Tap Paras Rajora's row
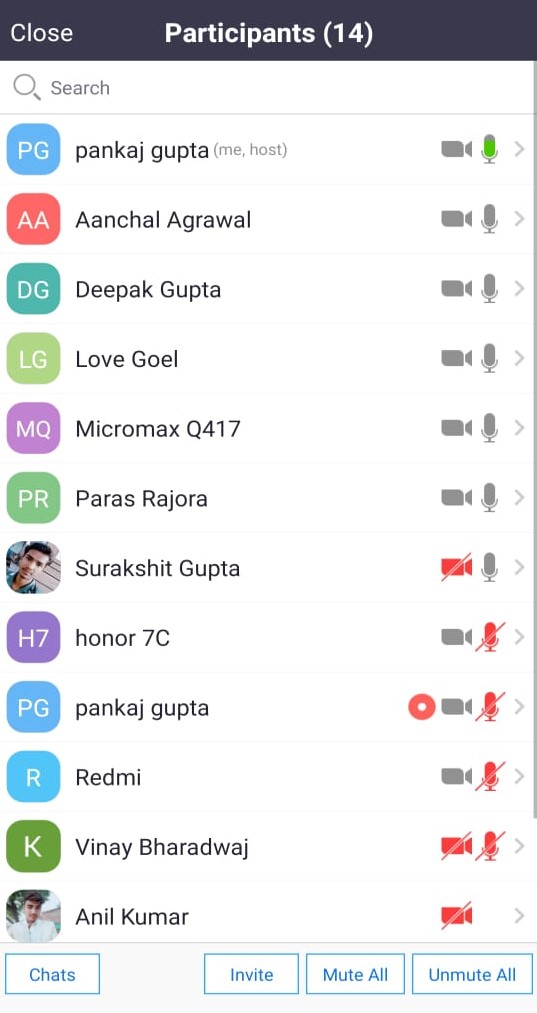537x1013 pixels. pyautogui.click(x=268, y=498)
